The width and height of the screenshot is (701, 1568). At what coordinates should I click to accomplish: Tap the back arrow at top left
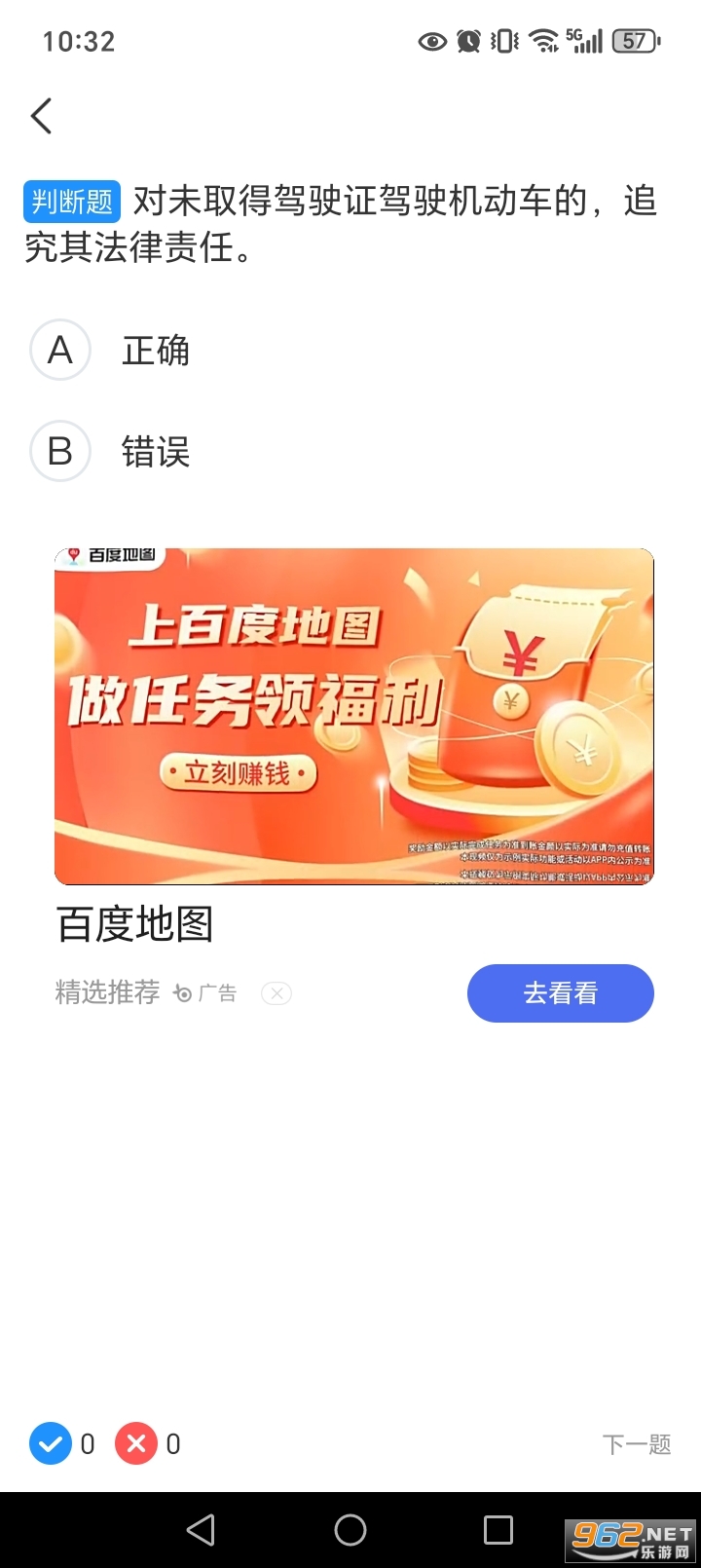pyautogui.click(x=40, y=115)
